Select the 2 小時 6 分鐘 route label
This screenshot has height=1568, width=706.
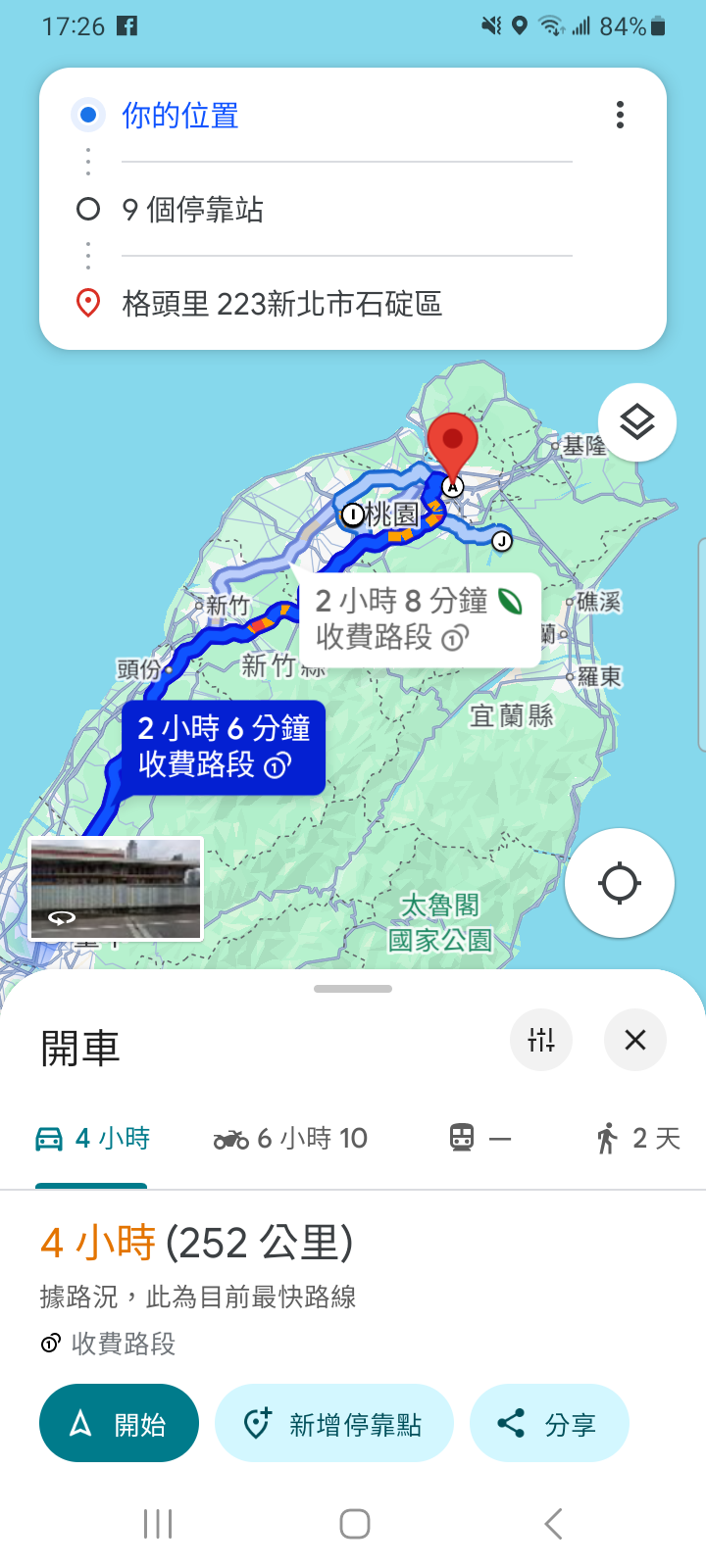[x=224, y=746]
